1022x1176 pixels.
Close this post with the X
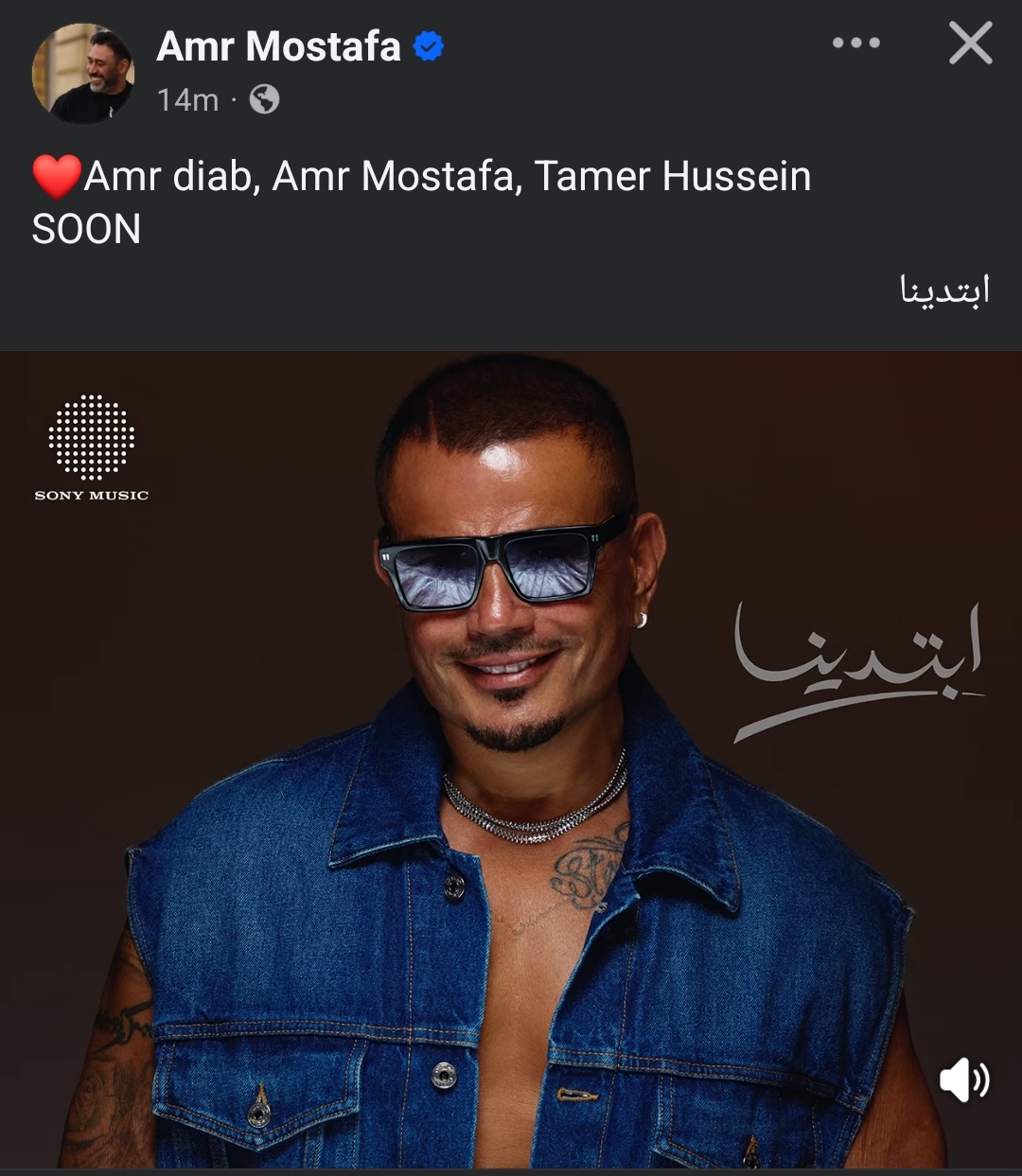tap(970, 44)
